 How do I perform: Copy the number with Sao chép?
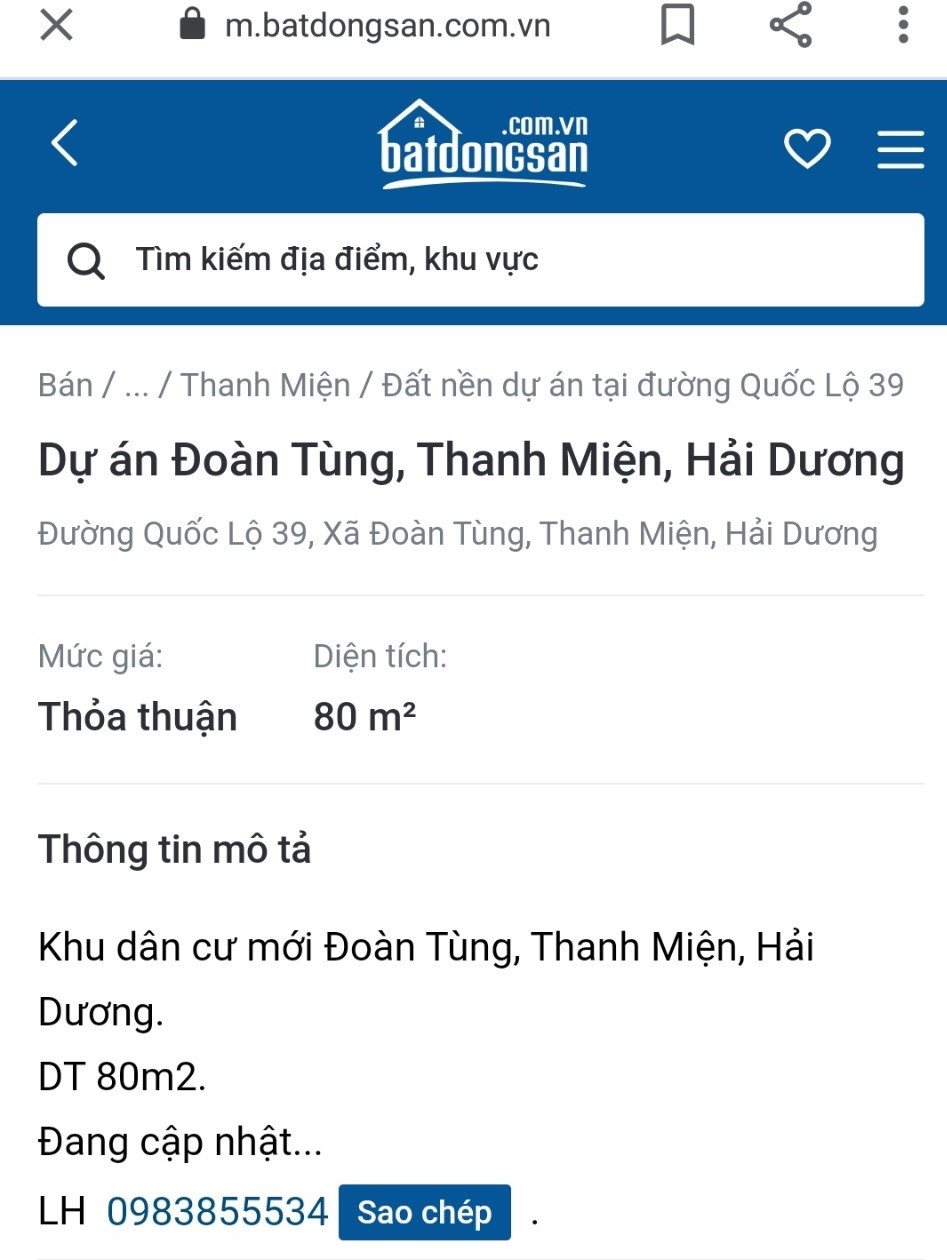click(424, 1212)
